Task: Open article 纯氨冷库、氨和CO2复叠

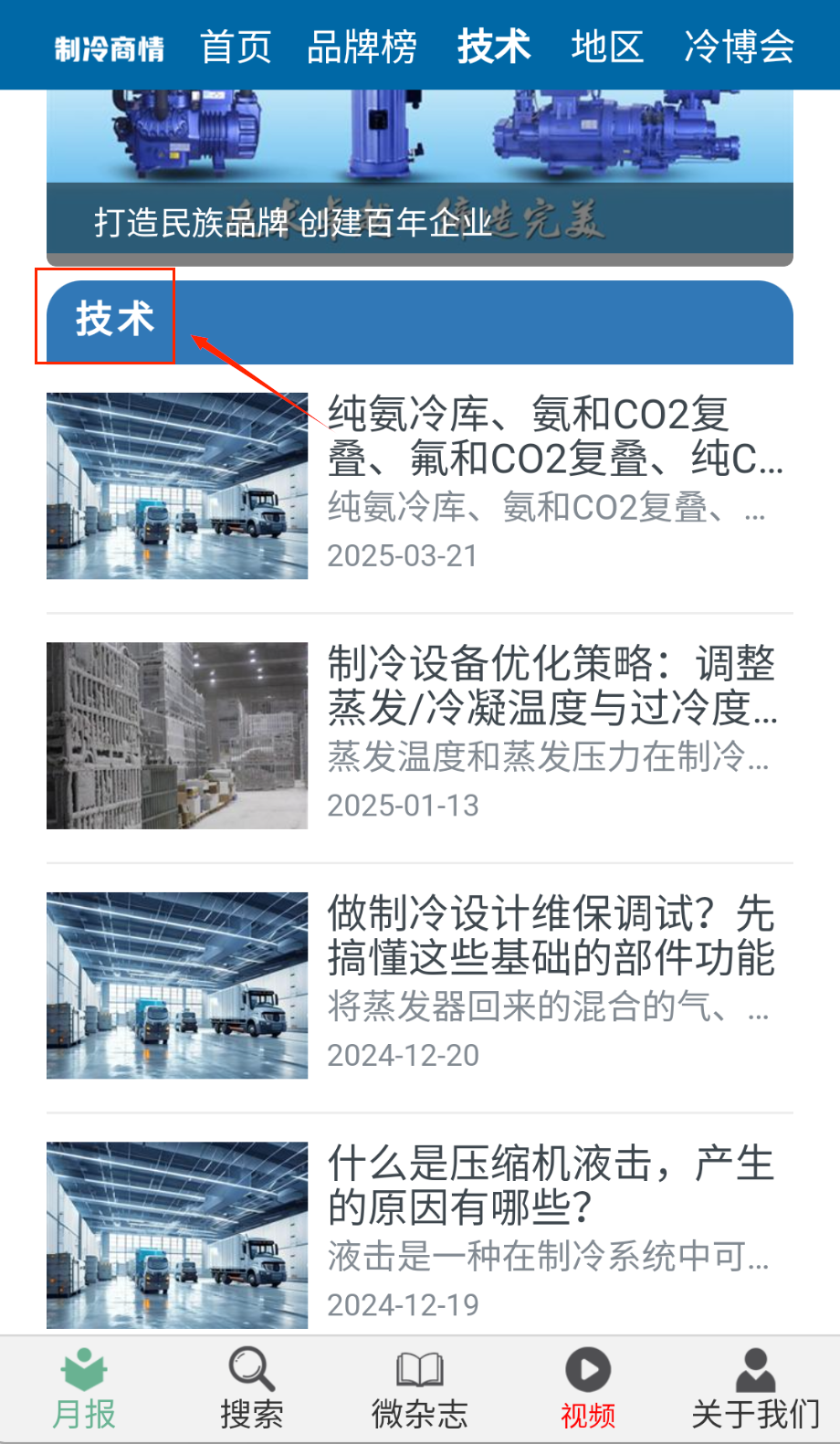Action: pyautogui.click(x=554, y=437)
